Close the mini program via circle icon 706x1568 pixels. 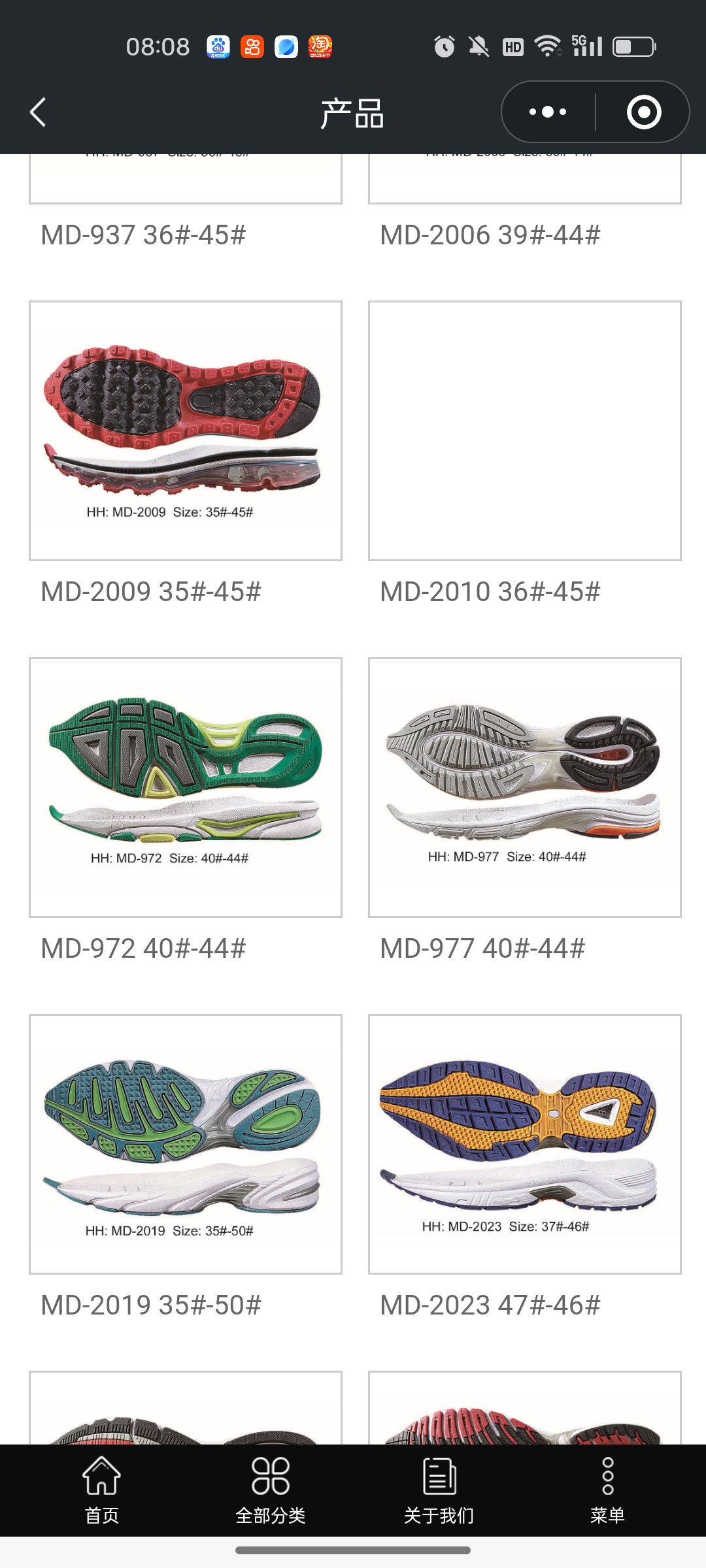pos(643,112)
